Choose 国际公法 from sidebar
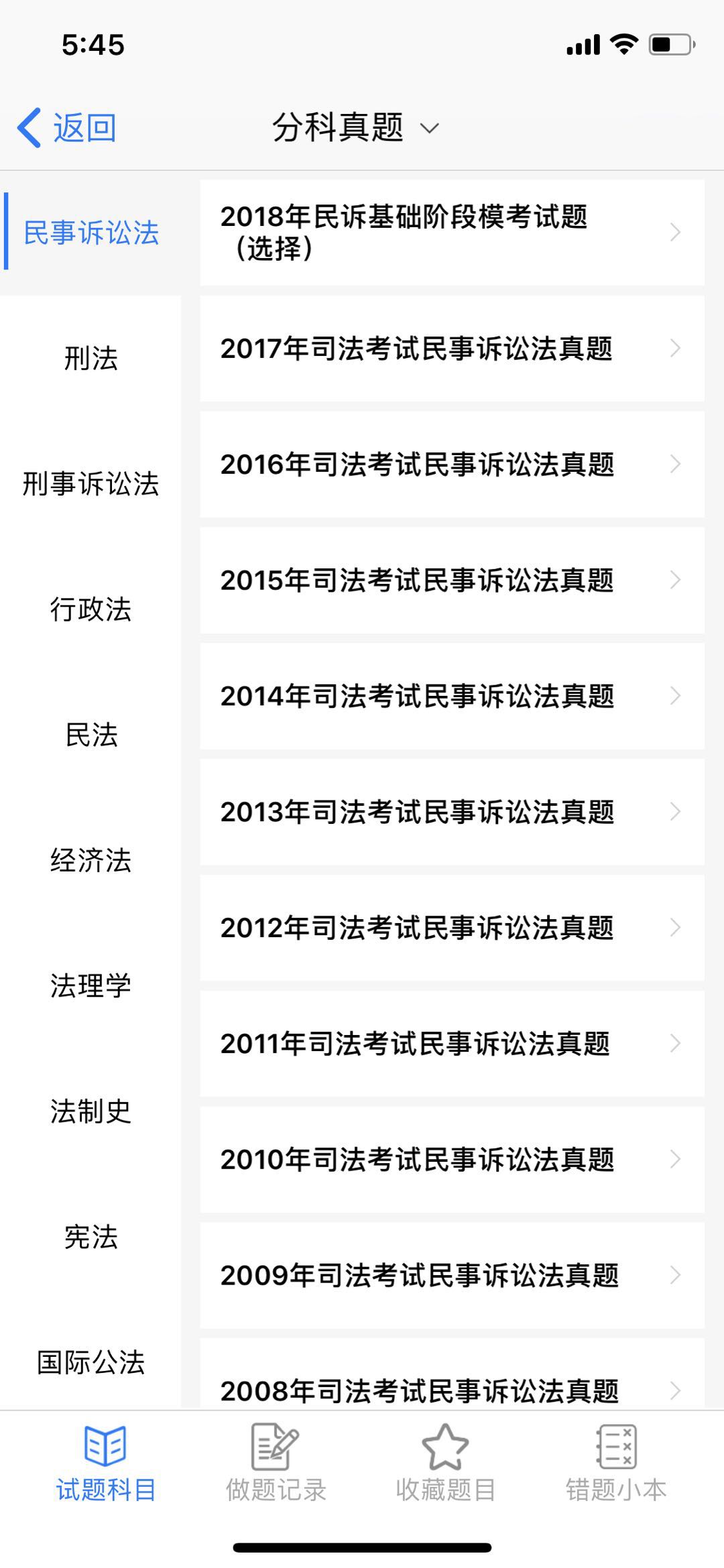 [x=90, y=1362]
